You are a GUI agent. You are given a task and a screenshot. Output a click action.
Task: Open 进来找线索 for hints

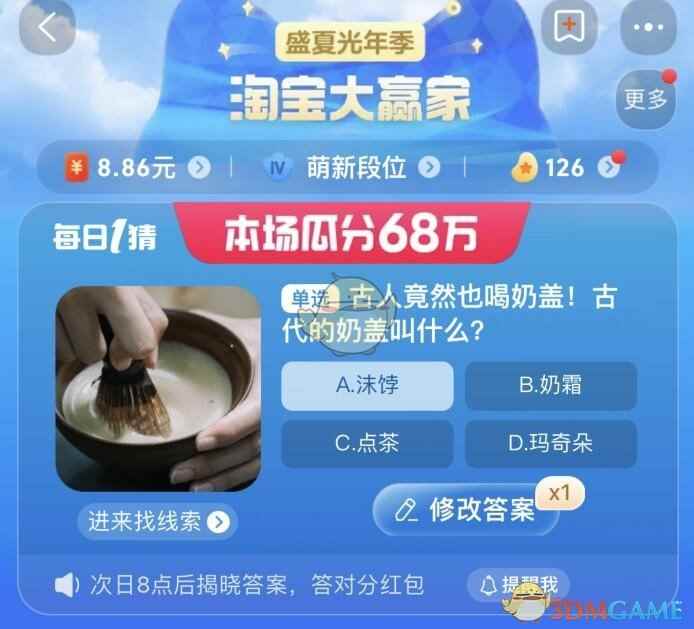coord(158,520)
